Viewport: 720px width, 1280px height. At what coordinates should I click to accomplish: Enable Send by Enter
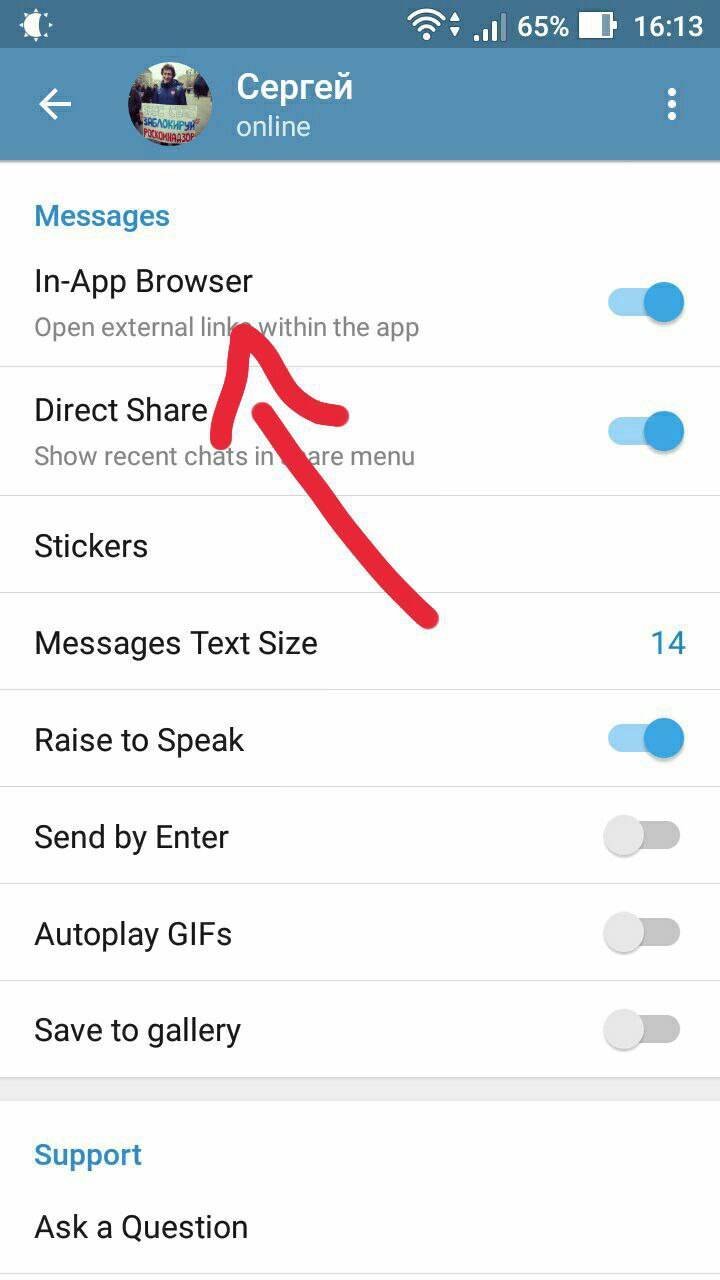[x=642, y=836]
